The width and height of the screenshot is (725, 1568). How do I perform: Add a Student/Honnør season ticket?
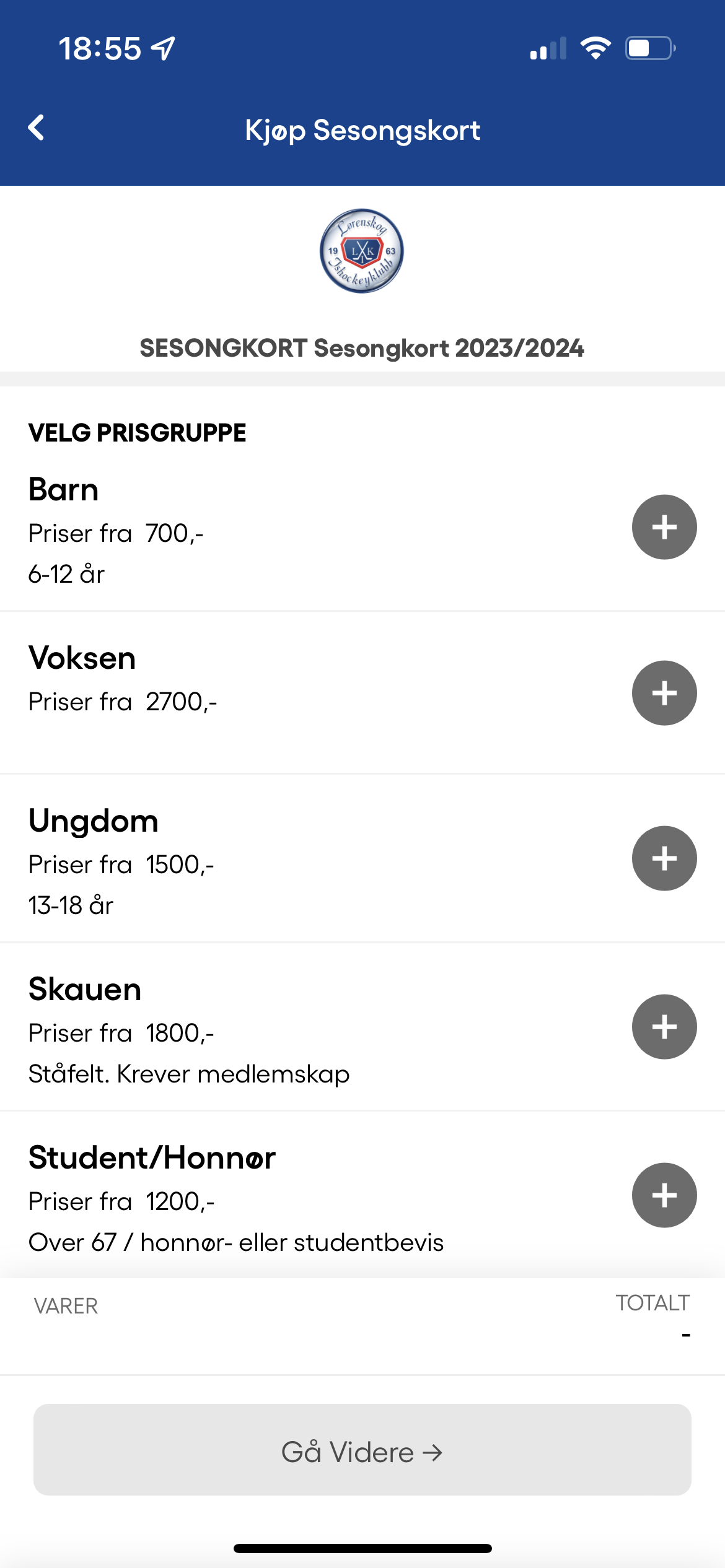664,1195
